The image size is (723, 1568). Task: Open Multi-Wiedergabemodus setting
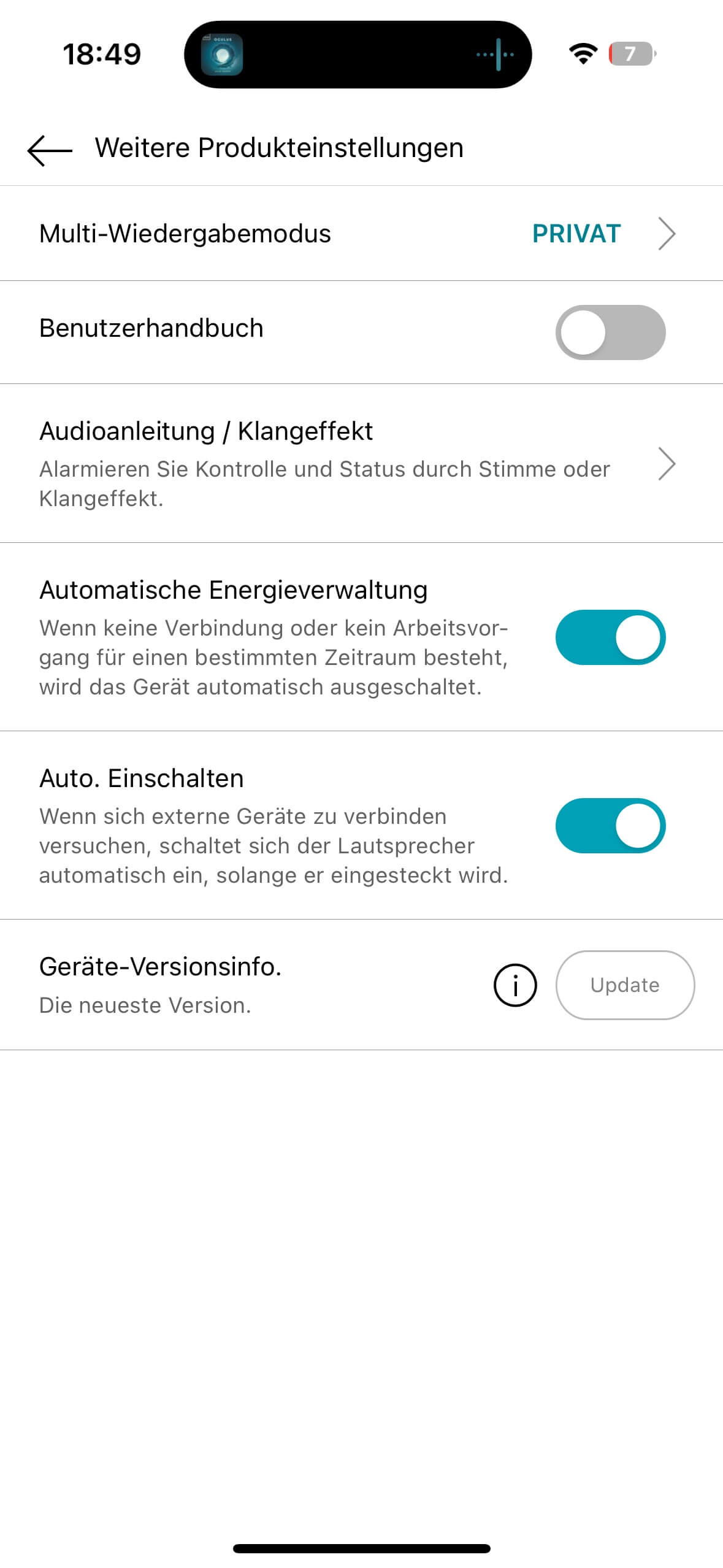click(361, 234)
